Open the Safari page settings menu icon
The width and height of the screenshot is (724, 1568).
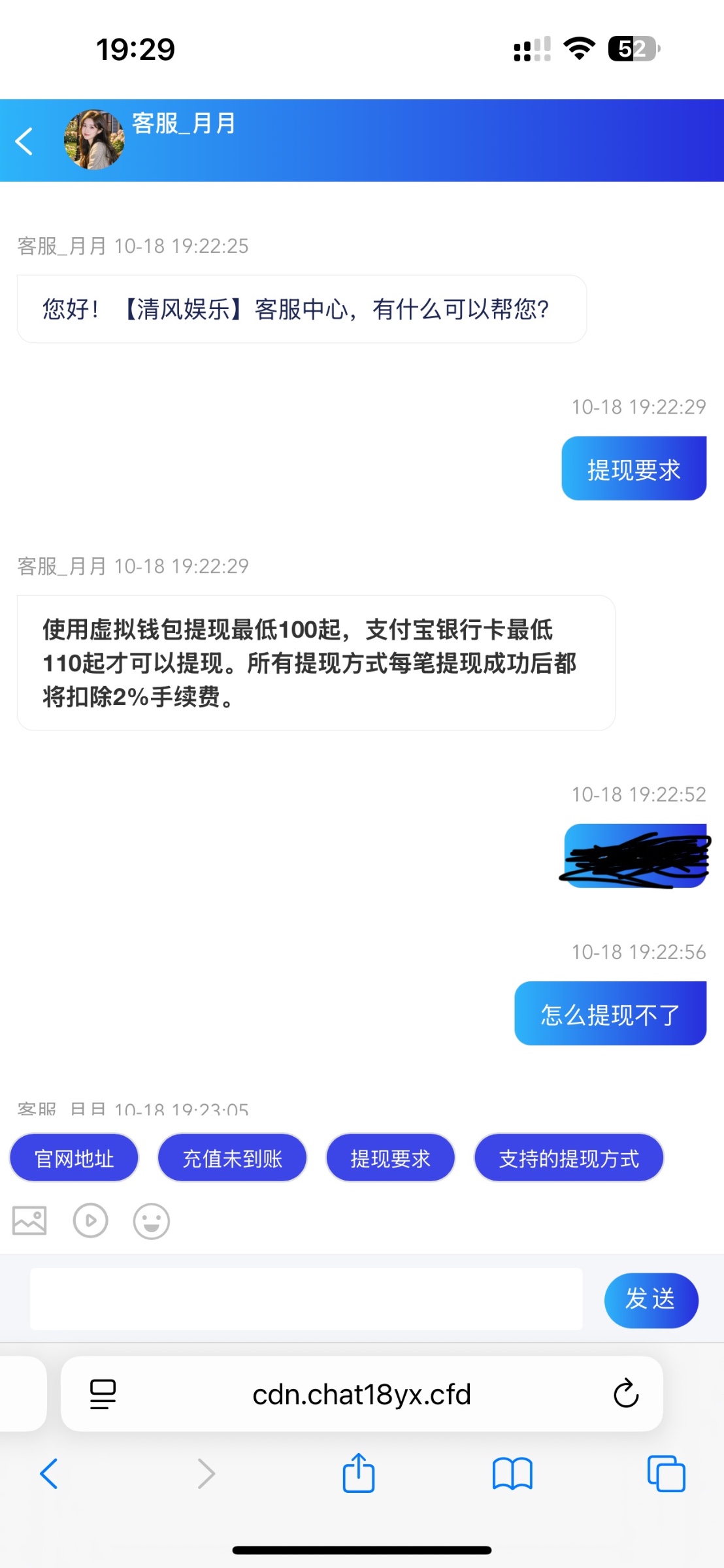pyautogui.click(x=103, y=1394)
